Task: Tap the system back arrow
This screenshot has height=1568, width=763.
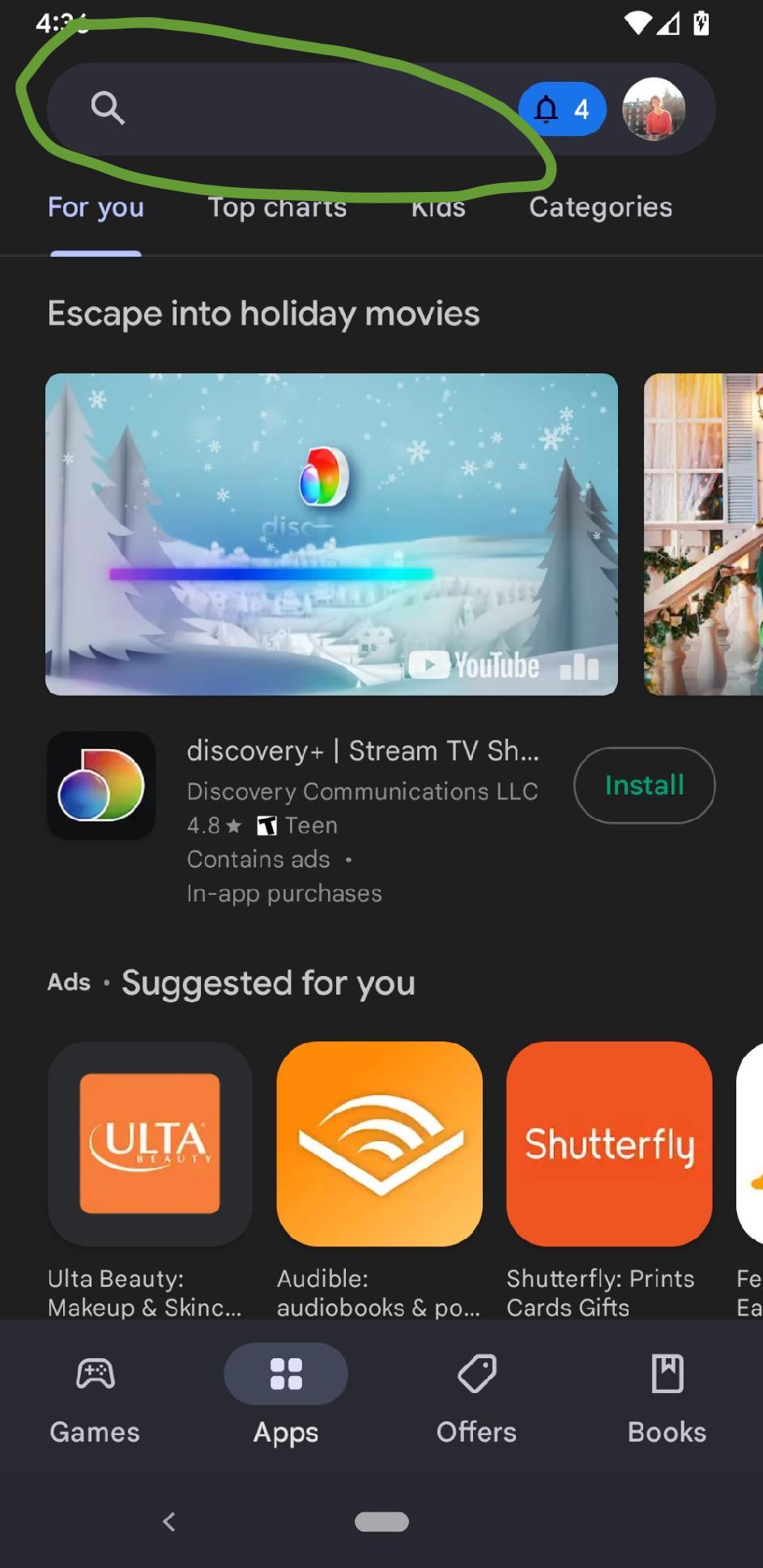Action: [x=168, y=1522]
